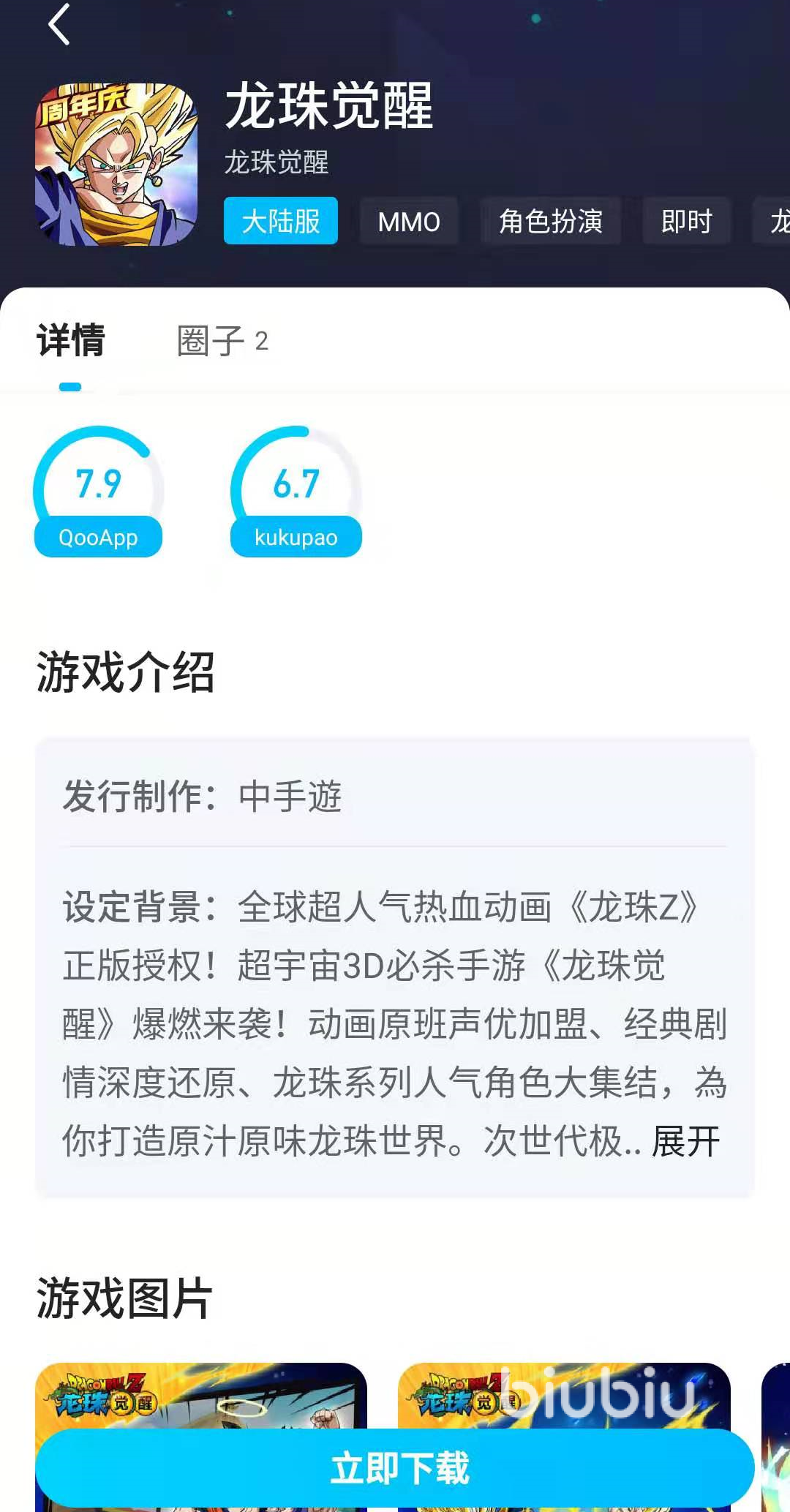Open the second game screenshot
This screenshot has width=790, height=1512.
pyautogui.click(x=563, y=1393)
